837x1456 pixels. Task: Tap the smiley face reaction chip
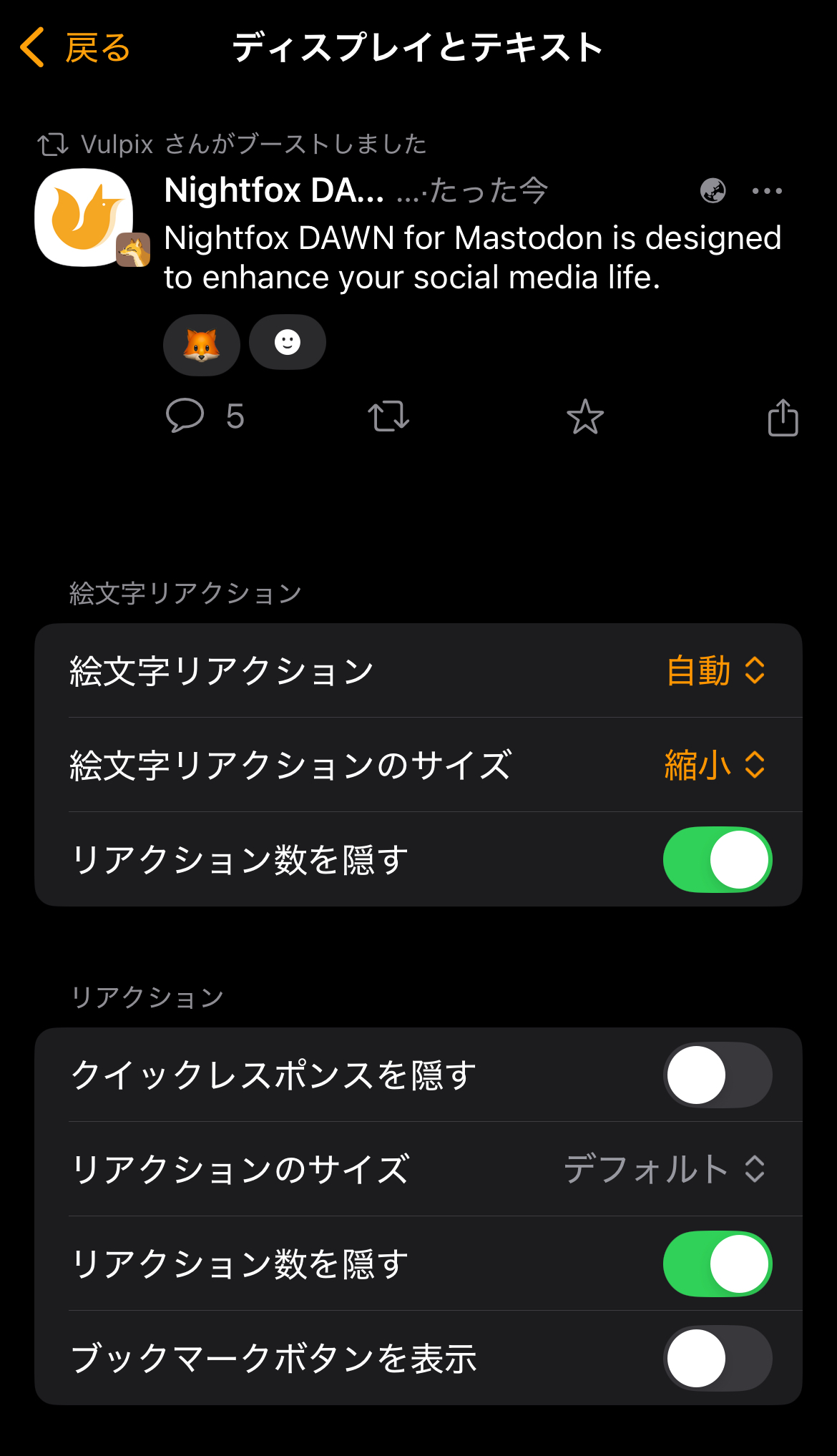pos(288,342)
